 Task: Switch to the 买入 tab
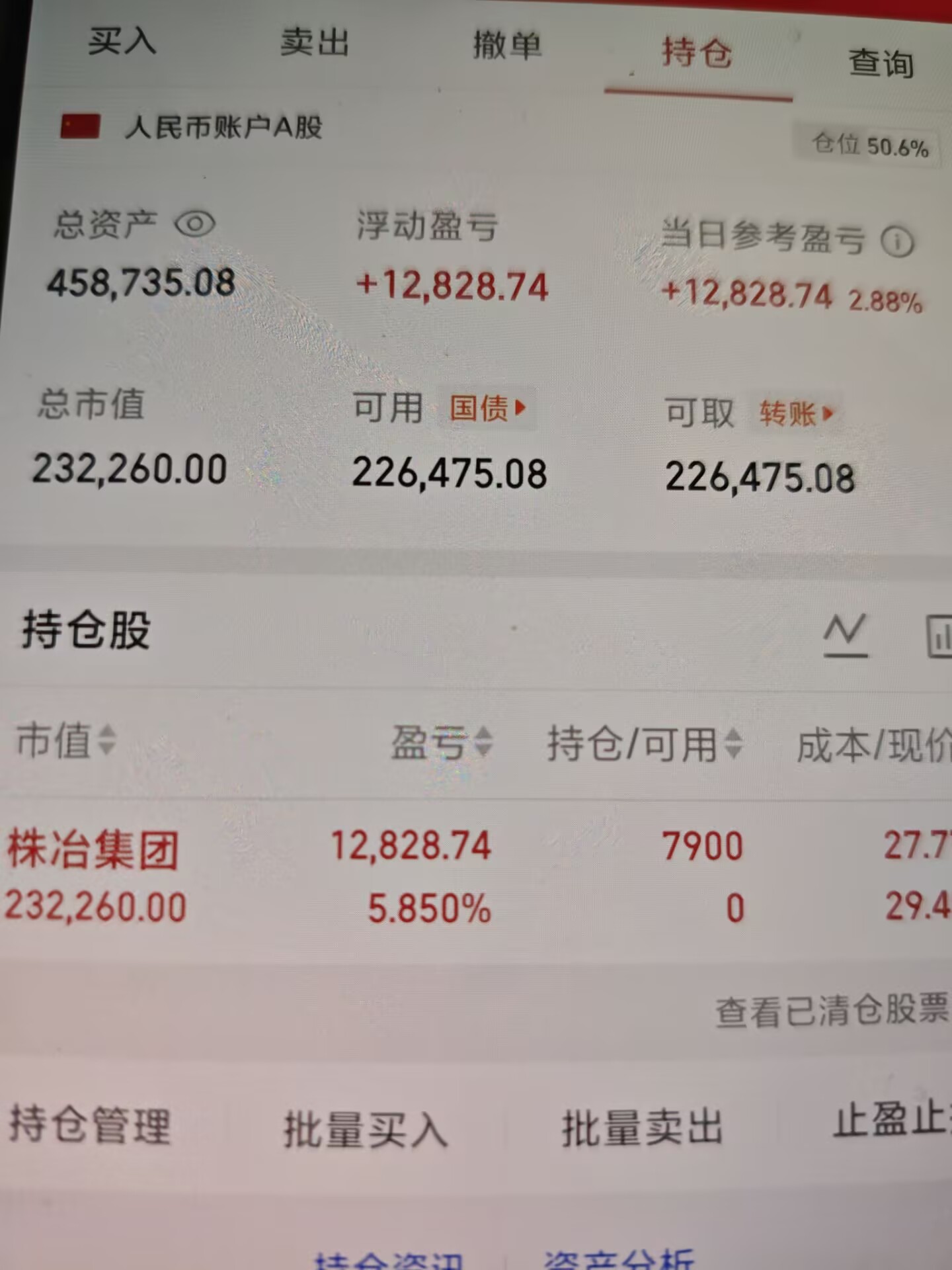pos(122,41)
